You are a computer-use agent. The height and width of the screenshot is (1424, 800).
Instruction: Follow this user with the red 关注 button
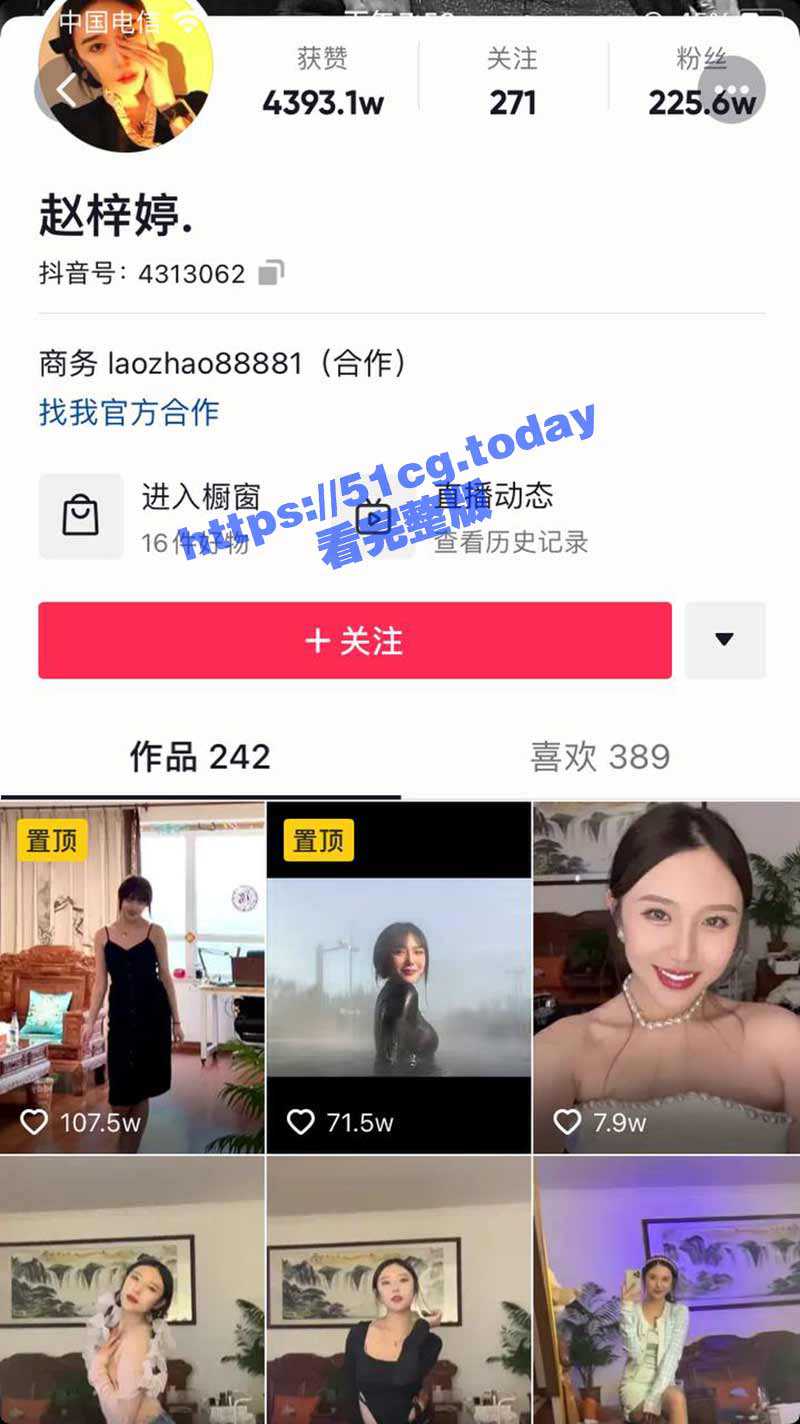tap(355, 640)
